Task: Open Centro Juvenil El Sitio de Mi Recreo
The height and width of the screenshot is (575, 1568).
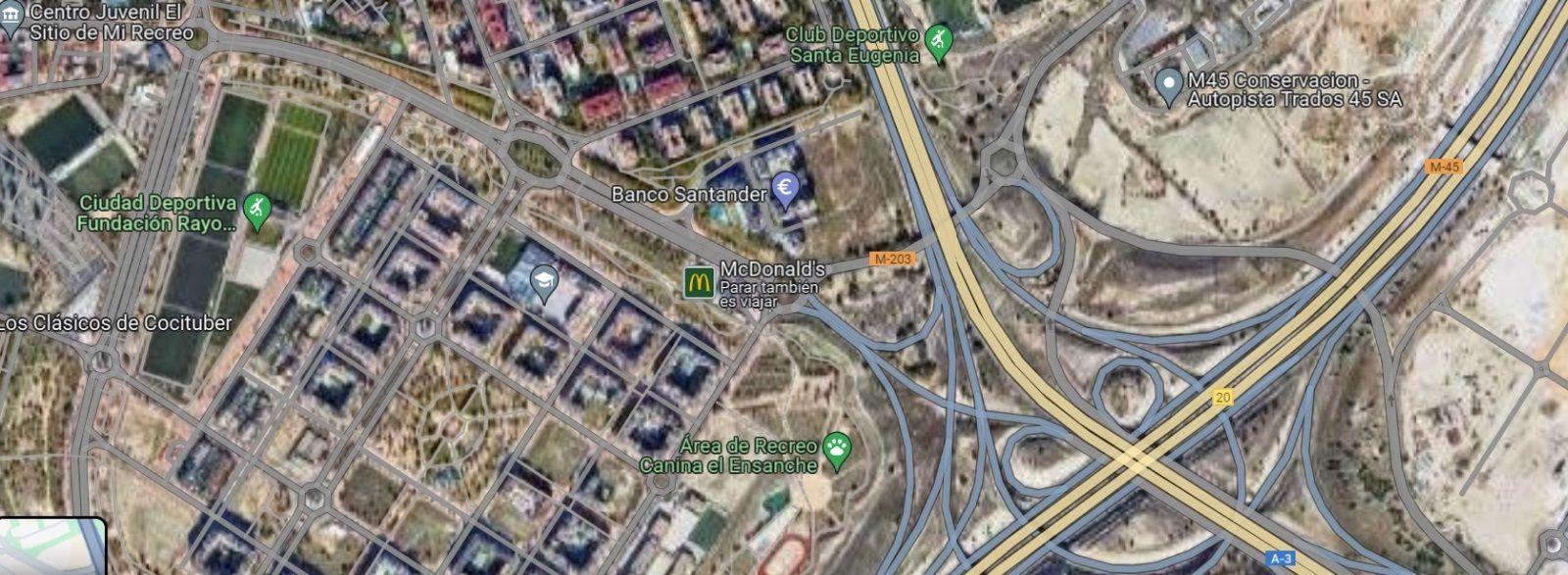Action: pos(12,20)
